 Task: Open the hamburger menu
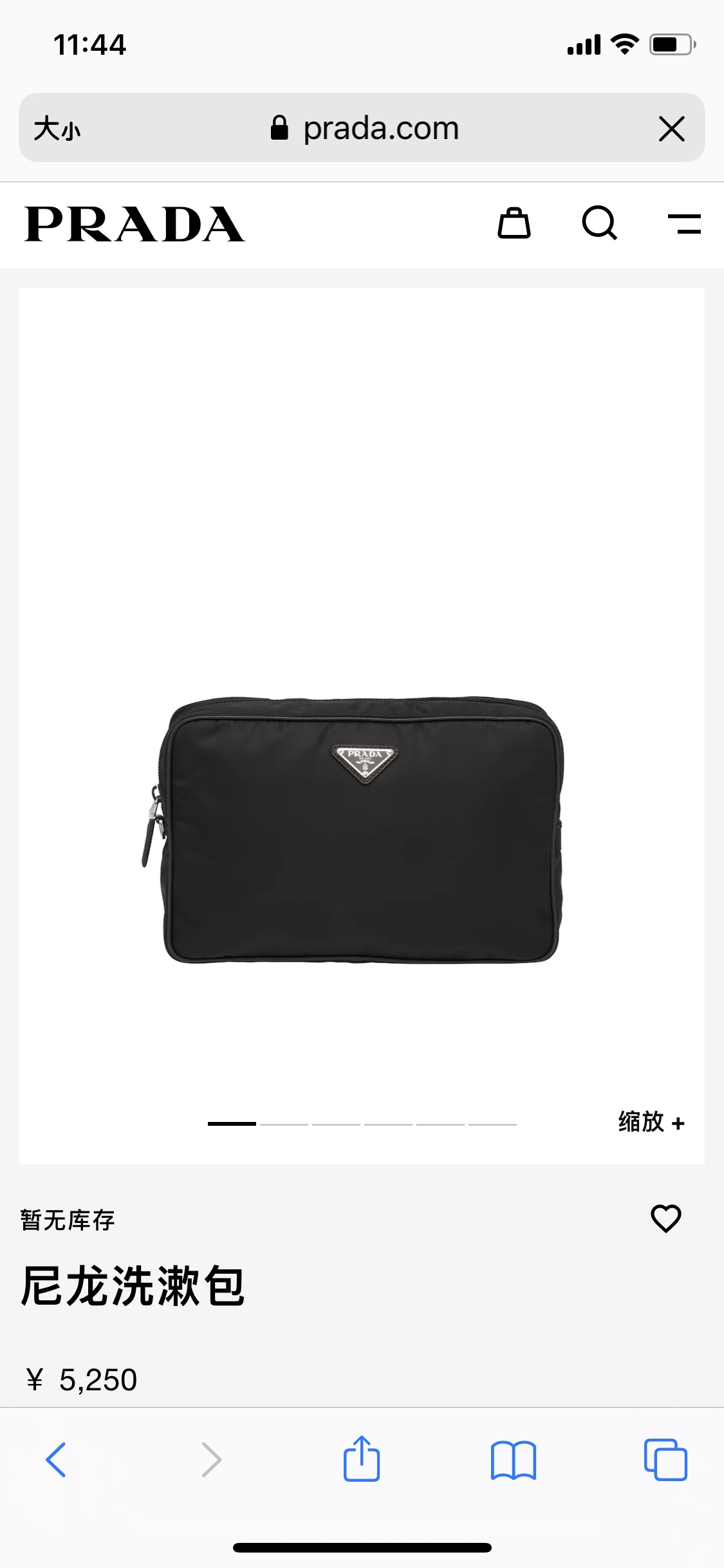pos(684,224)
